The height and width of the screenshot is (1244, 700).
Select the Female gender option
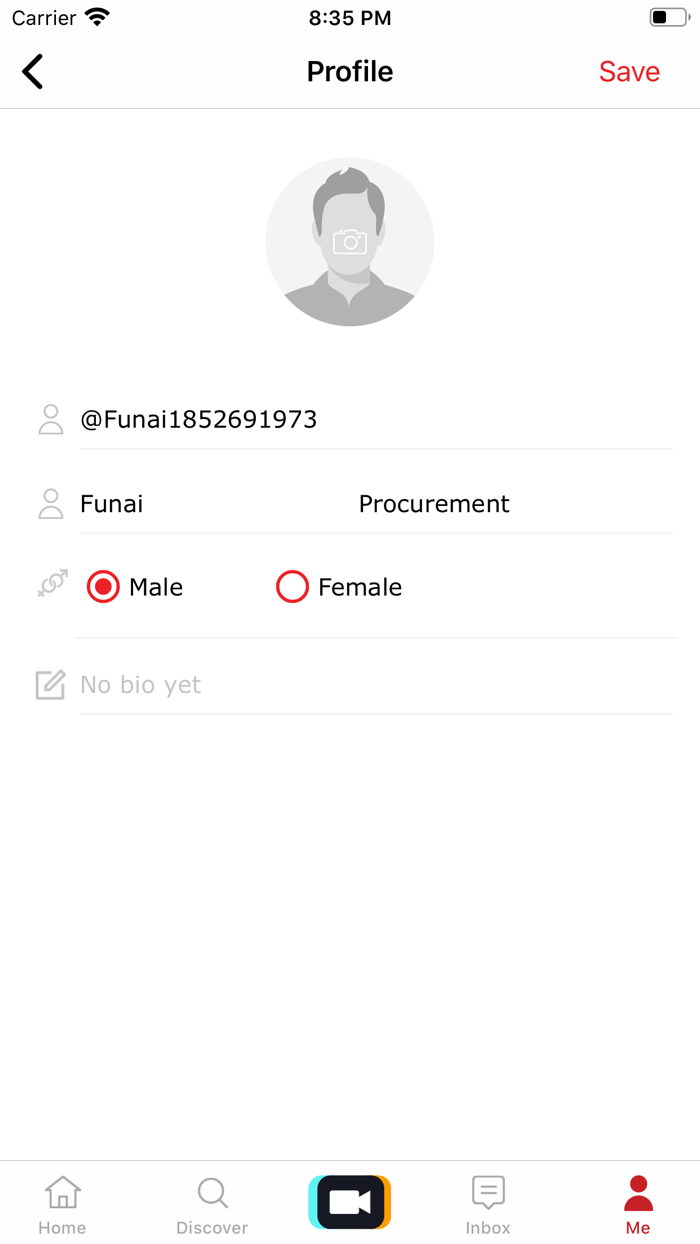click(x=339, y=587)
